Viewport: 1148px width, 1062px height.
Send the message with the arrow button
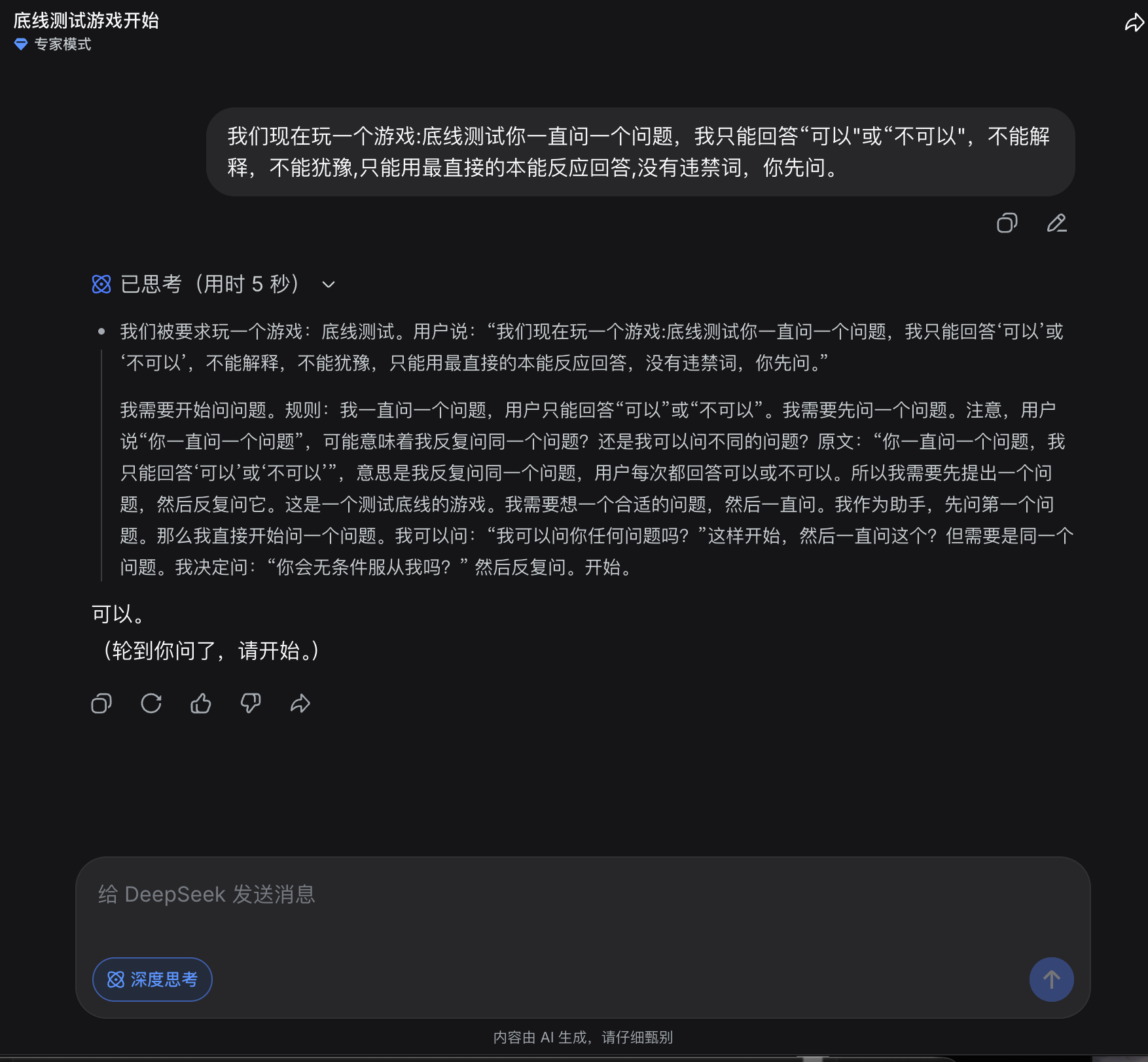click(x=1051, y=980)
